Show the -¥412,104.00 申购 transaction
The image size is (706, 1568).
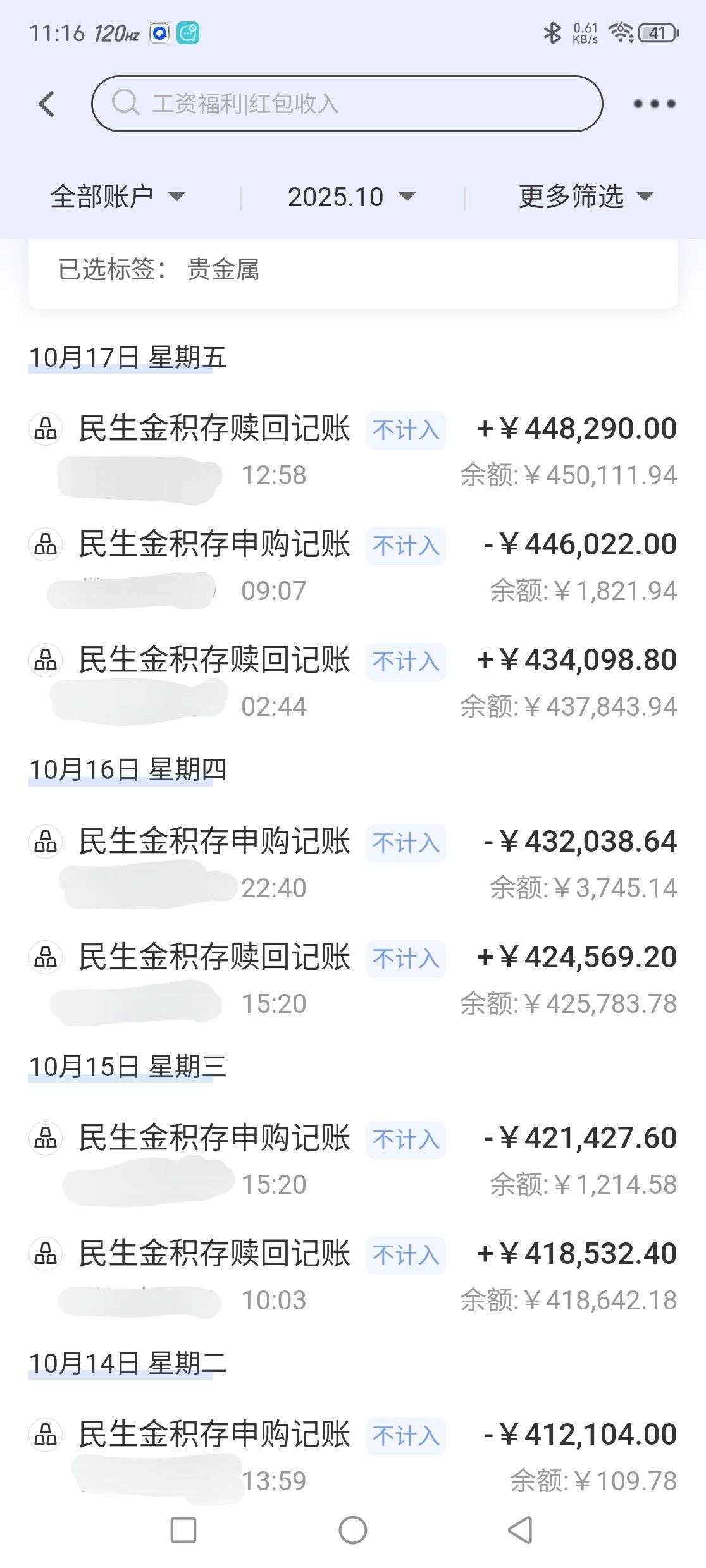[x=353, y=1456]
